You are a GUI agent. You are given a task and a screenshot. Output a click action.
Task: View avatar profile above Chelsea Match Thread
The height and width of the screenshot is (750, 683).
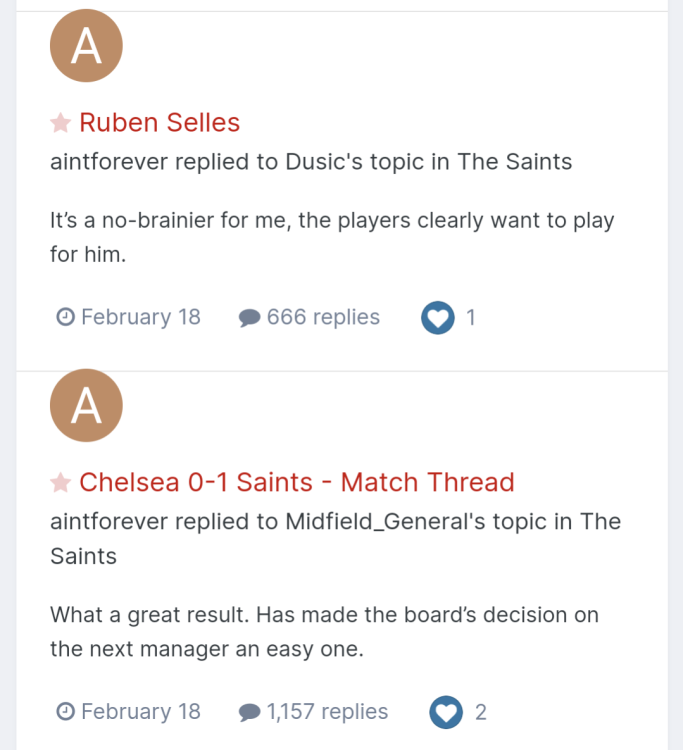[86, 405]
